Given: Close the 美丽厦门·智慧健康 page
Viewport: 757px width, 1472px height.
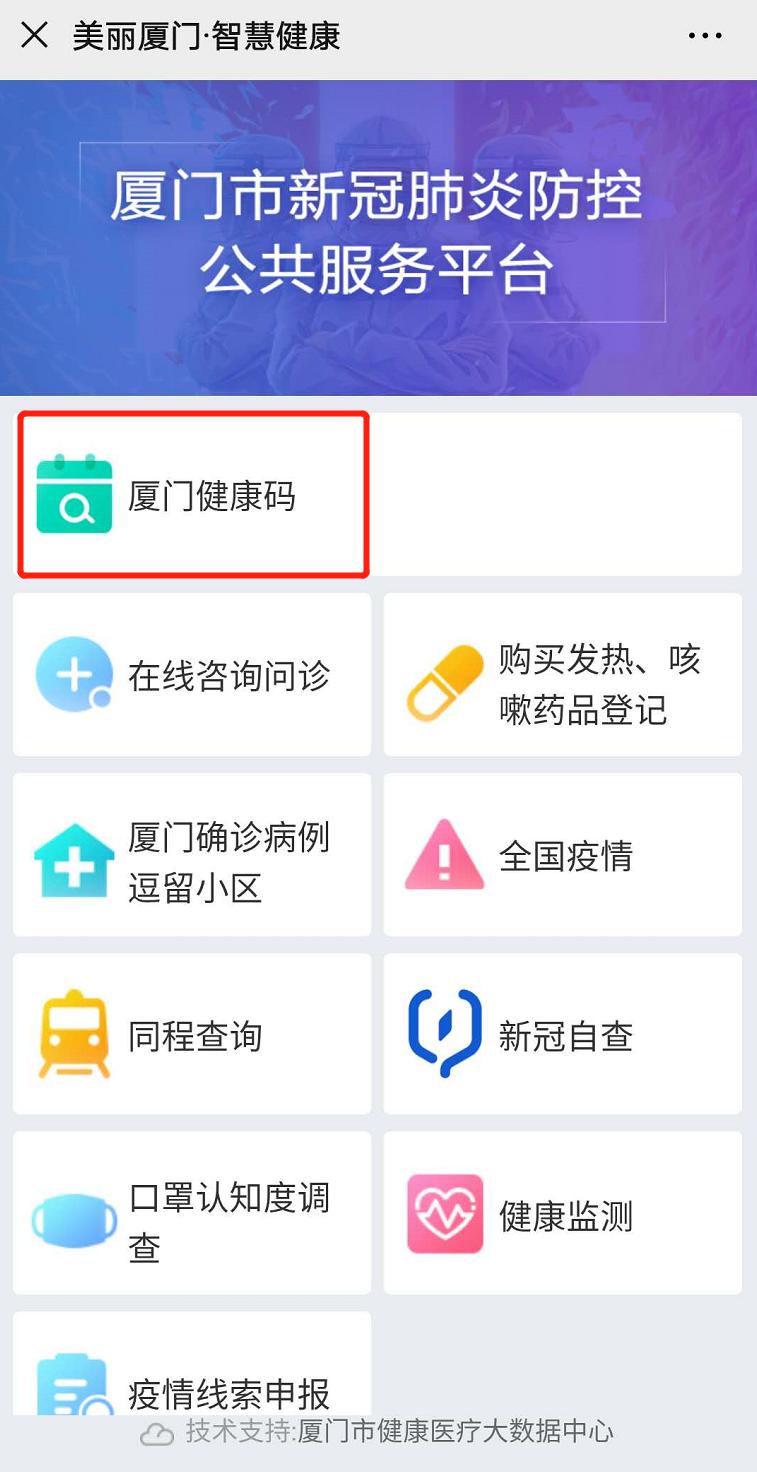Looking at the screenshot, I should 34,36.
